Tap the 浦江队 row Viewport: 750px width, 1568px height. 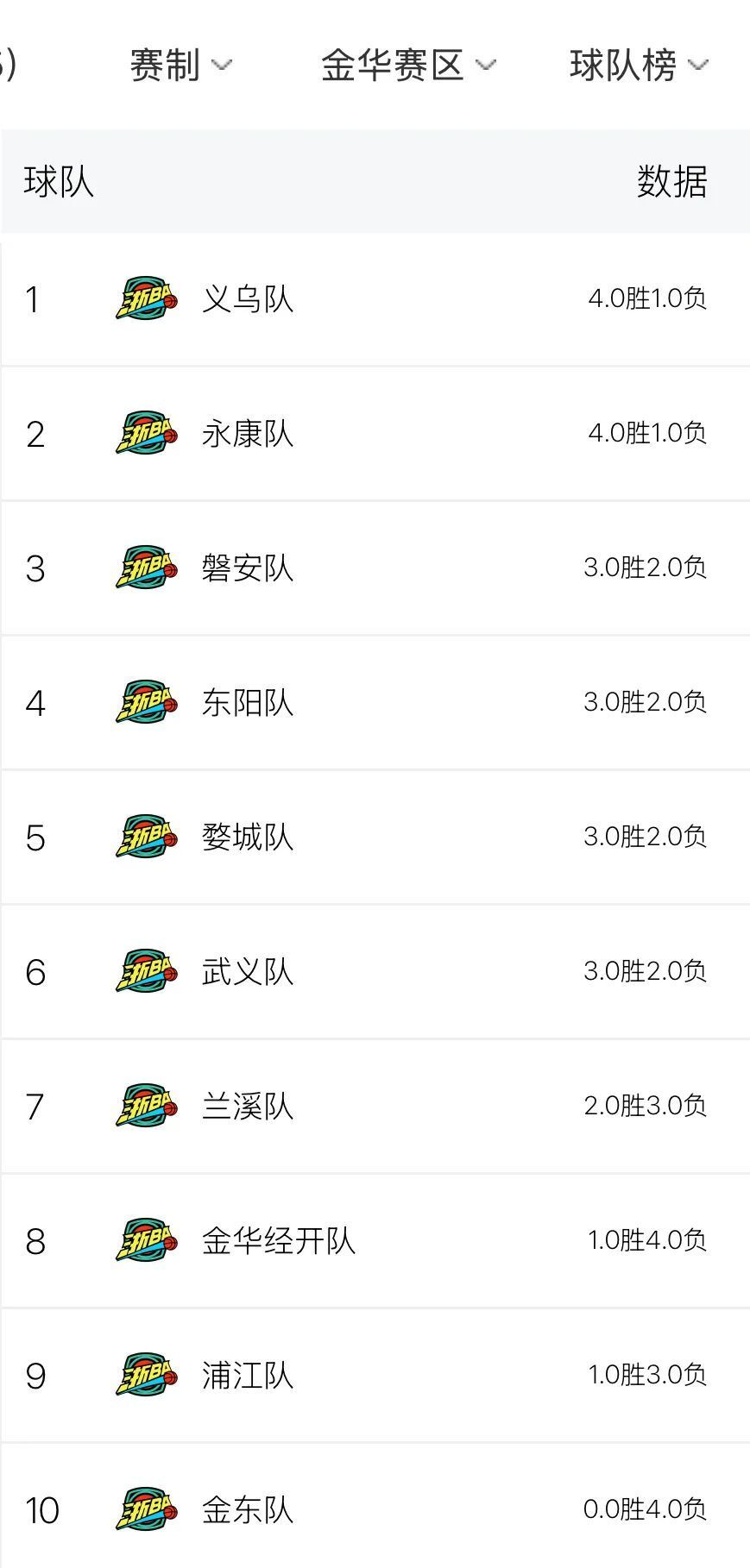tap(375, 1376)
